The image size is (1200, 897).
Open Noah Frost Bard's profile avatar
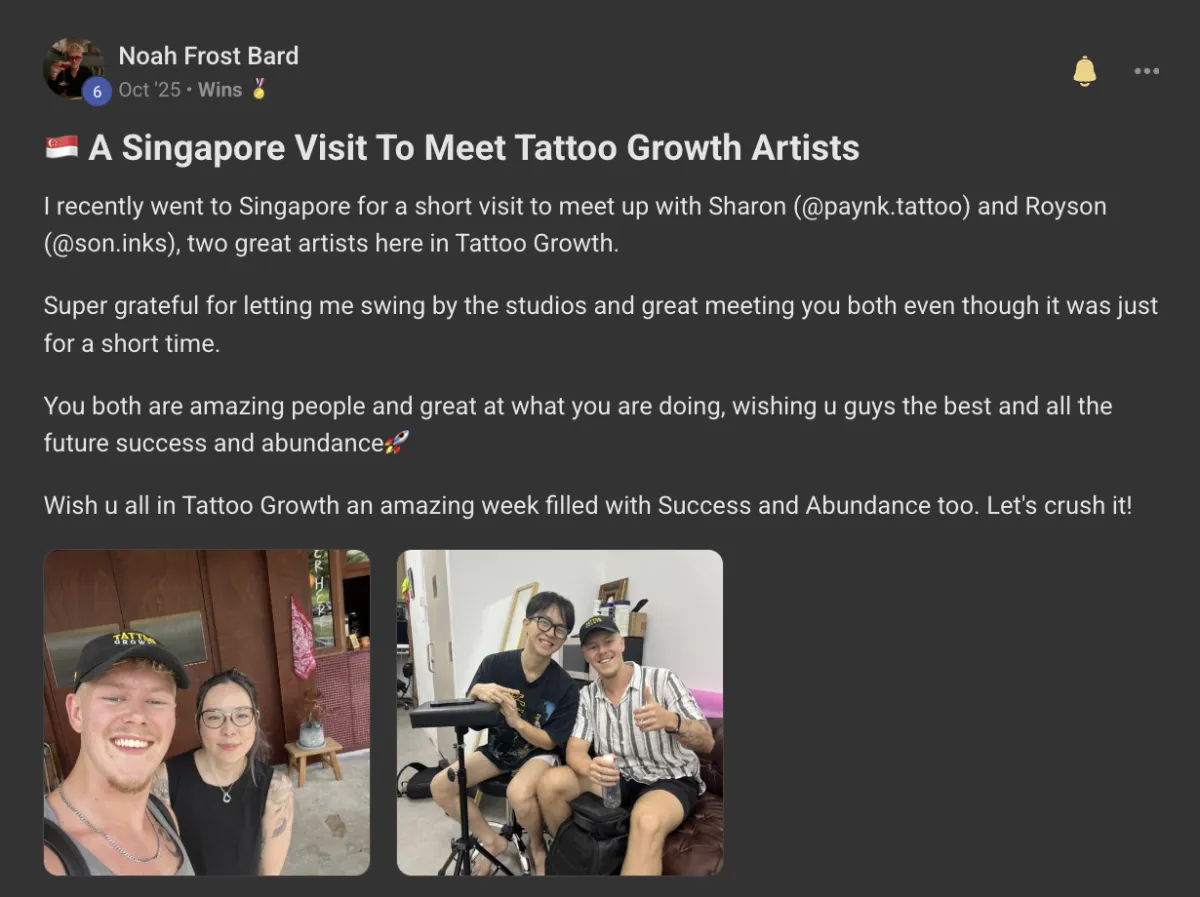73,69
